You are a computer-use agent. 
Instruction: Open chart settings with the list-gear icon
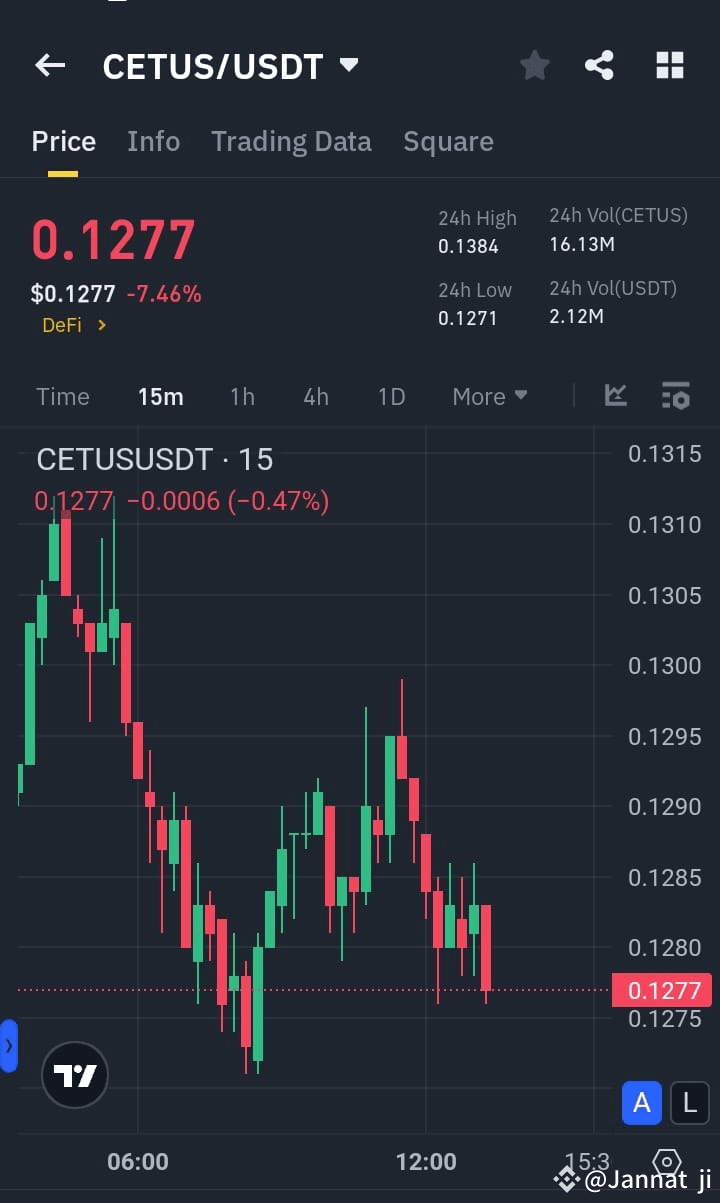pos(676,396)
